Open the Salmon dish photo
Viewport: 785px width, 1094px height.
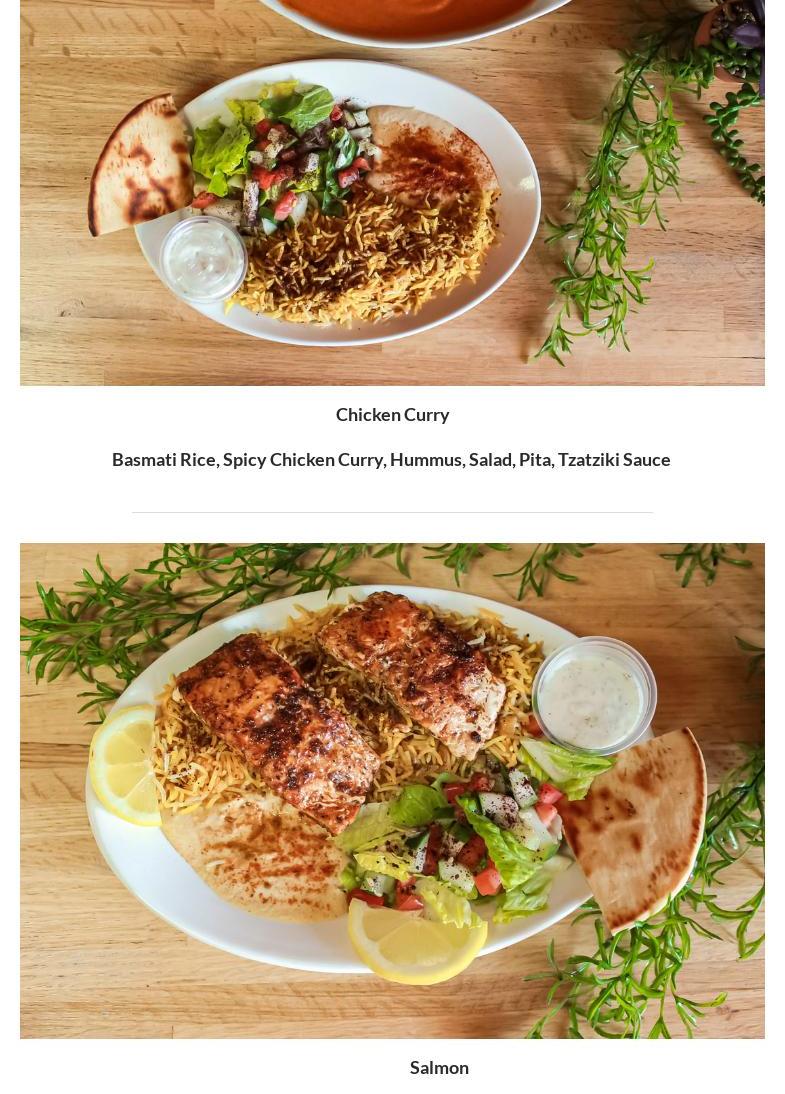point(392,790)
